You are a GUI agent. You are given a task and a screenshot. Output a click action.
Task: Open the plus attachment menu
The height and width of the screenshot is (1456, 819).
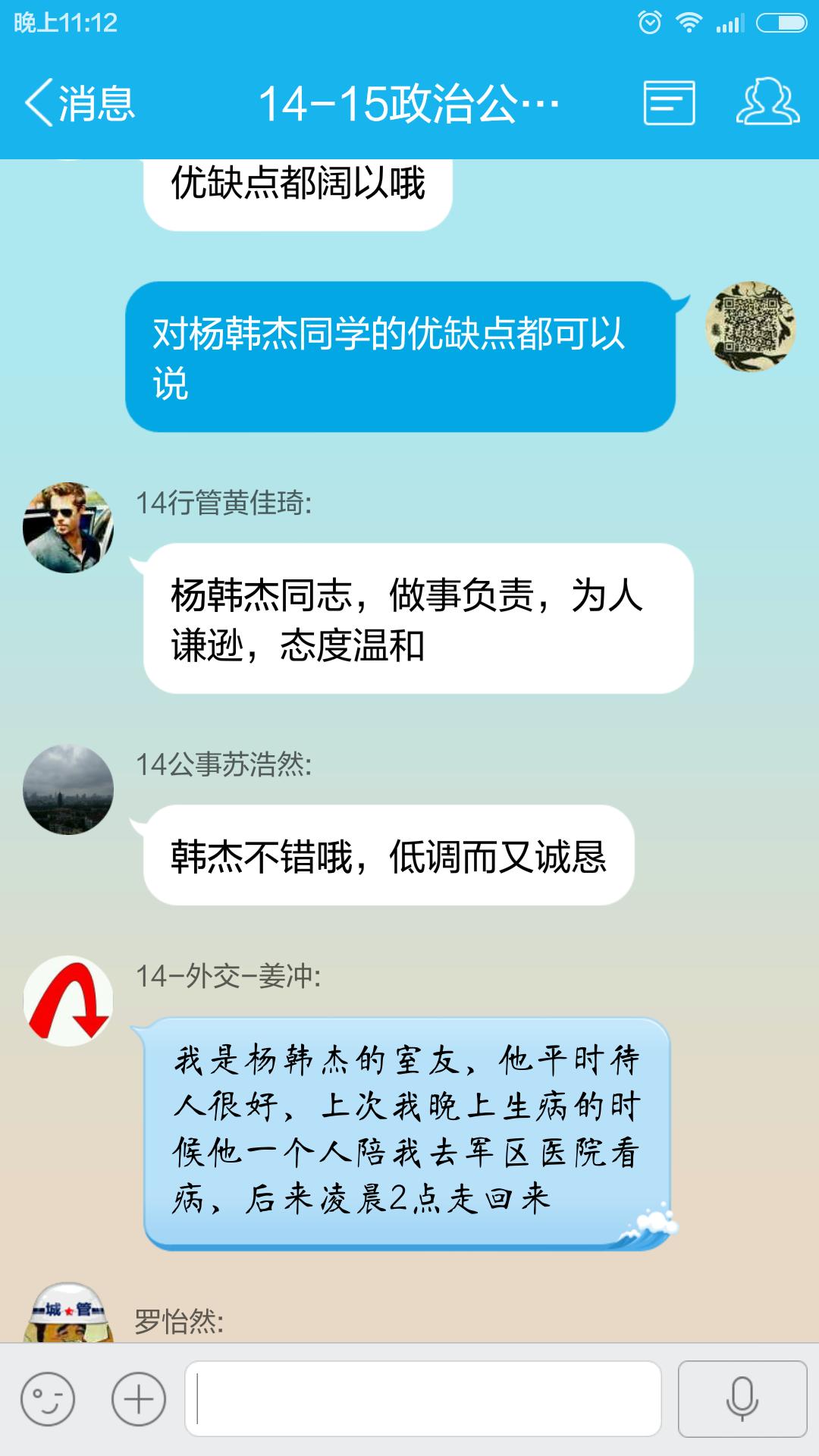click(139, 1398)
